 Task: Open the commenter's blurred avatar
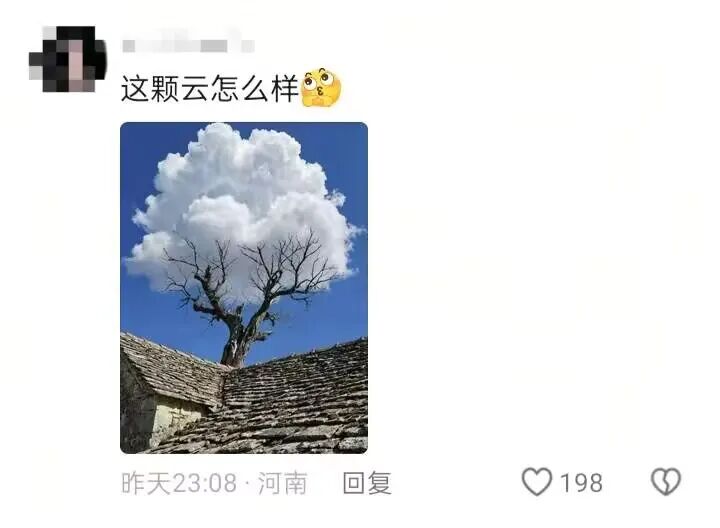click(67, 58)
